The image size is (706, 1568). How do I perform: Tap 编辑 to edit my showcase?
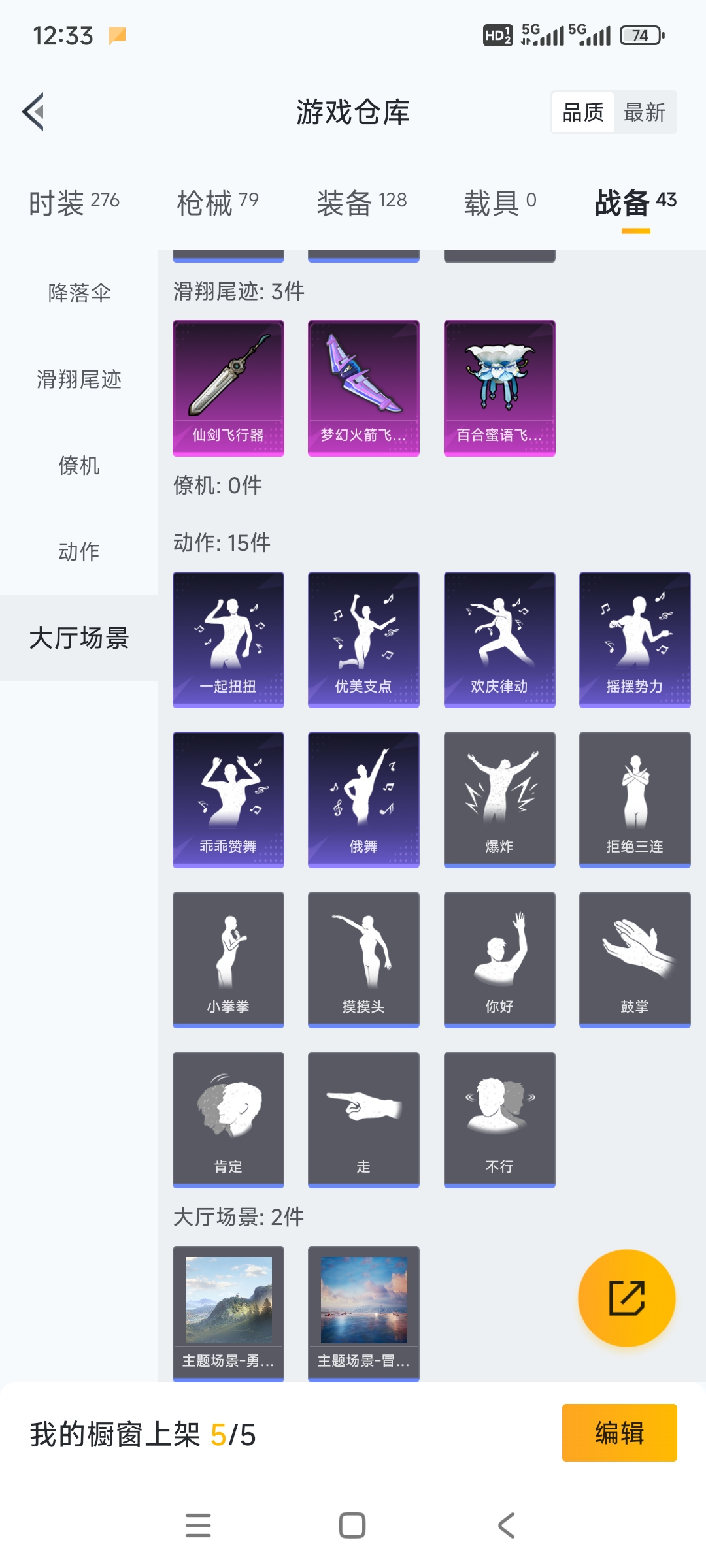pyautogui.click(x=619, y=1433)
